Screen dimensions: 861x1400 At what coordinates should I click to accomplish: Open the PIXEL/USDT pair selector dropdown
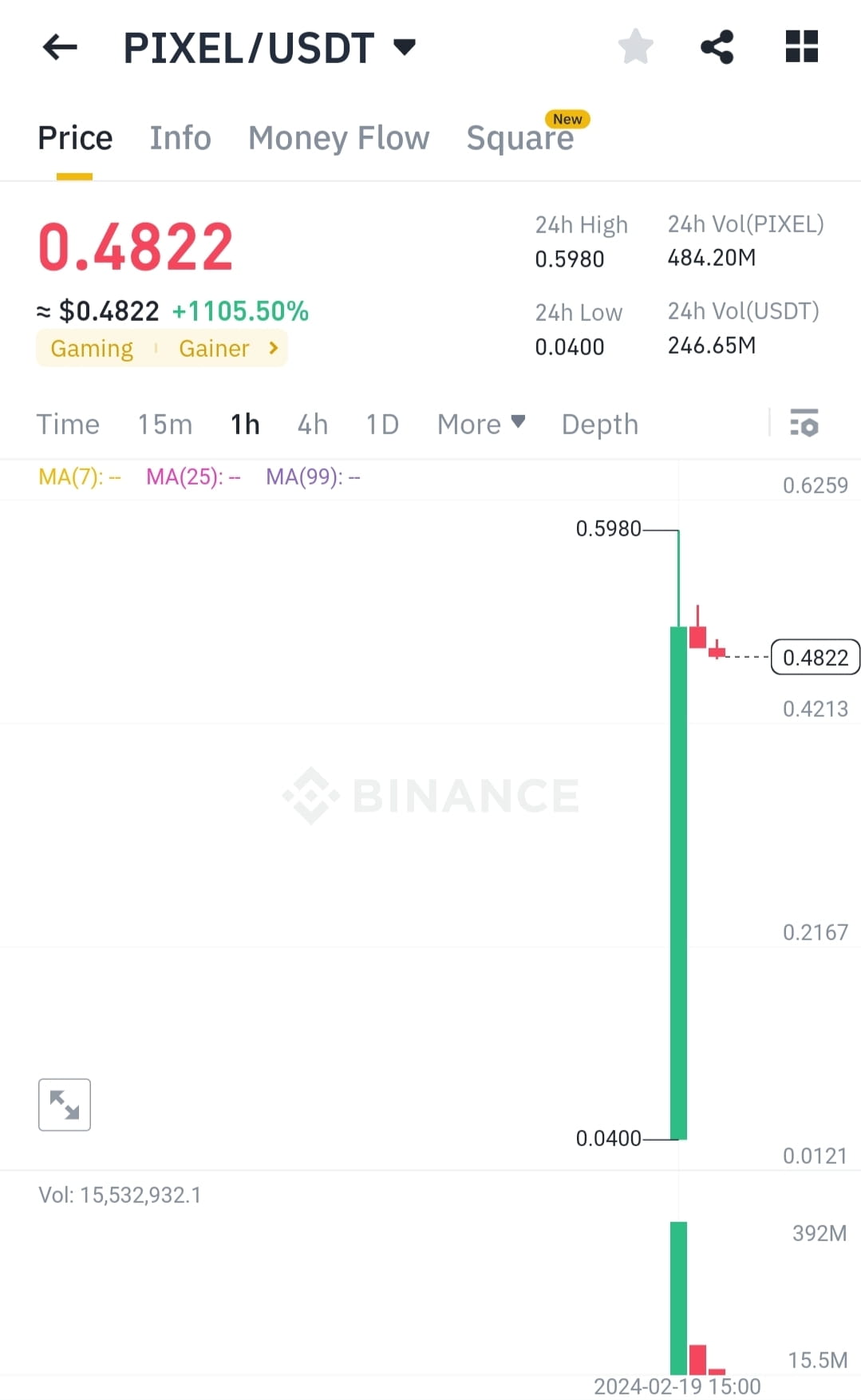(404, 46)
